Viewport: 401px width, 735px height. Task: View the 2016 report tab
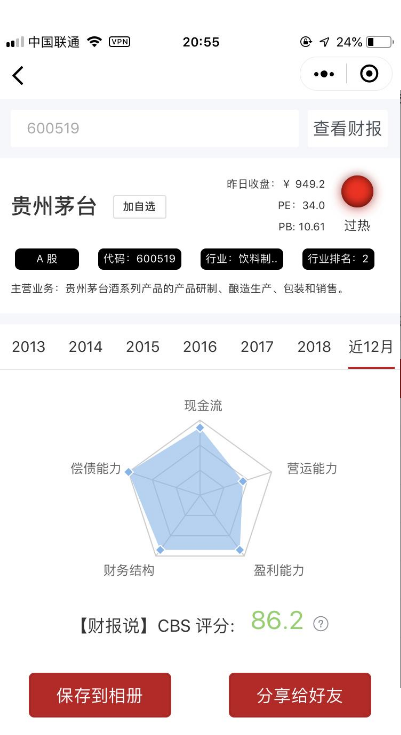click(200, 347)
